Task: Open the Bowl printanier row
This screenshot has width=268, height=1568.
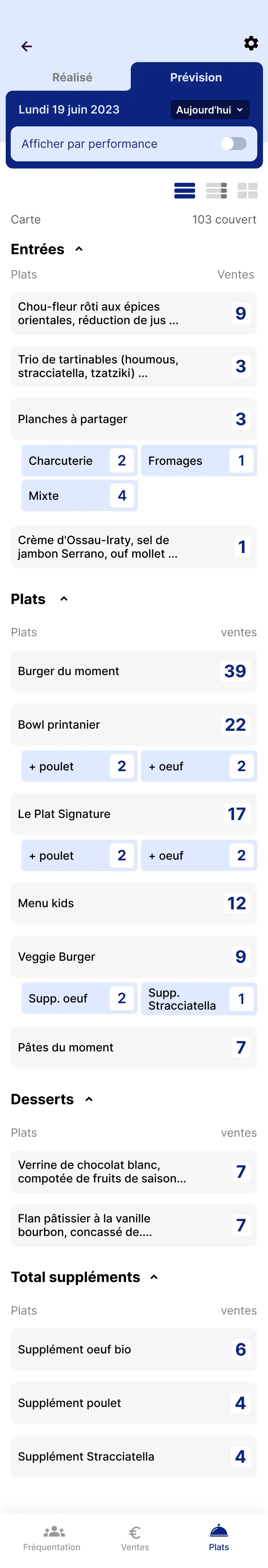Action: (134, 724)
